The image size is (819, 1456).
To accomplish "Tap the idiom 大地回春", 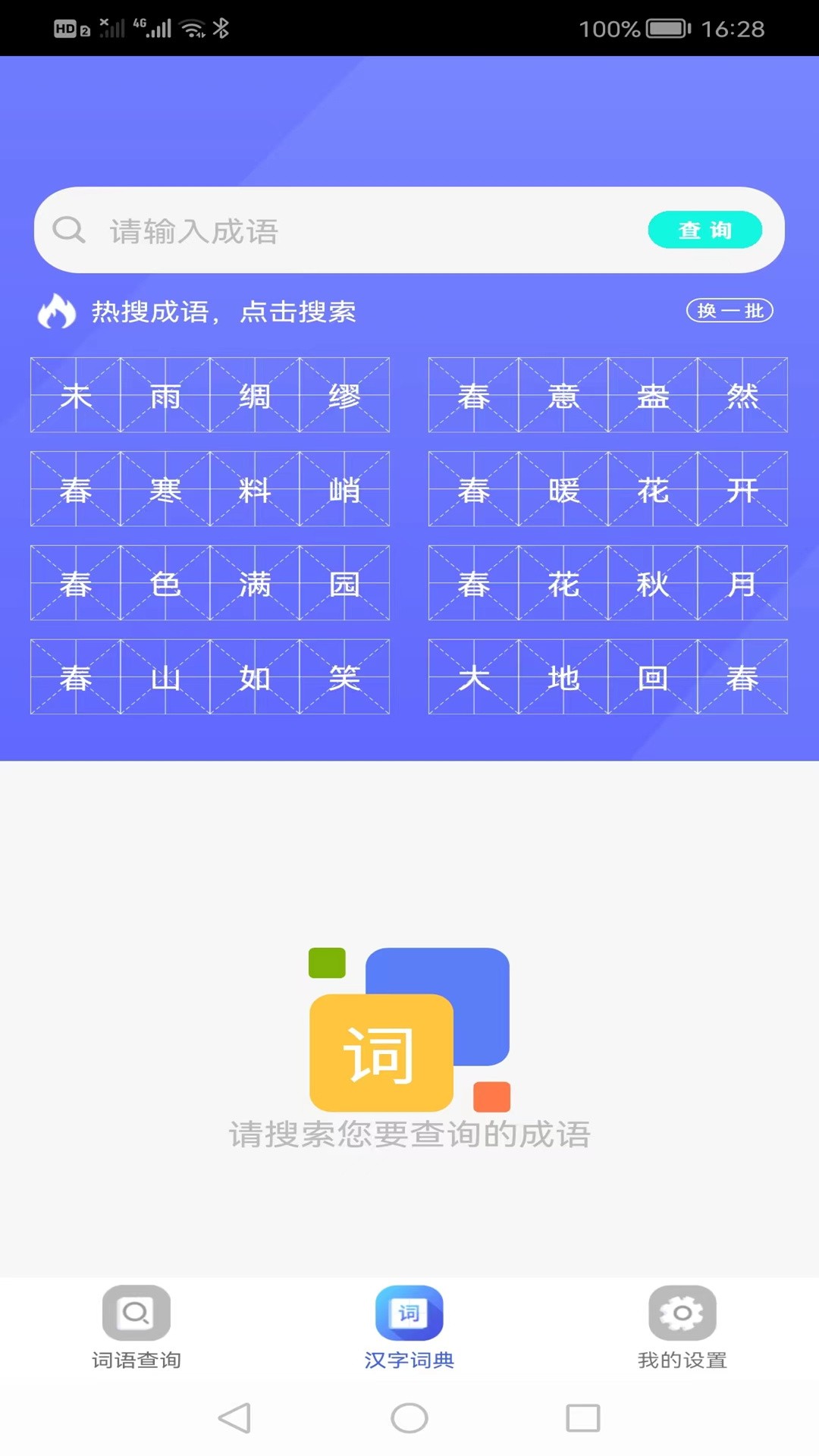I will coord(607,679).
